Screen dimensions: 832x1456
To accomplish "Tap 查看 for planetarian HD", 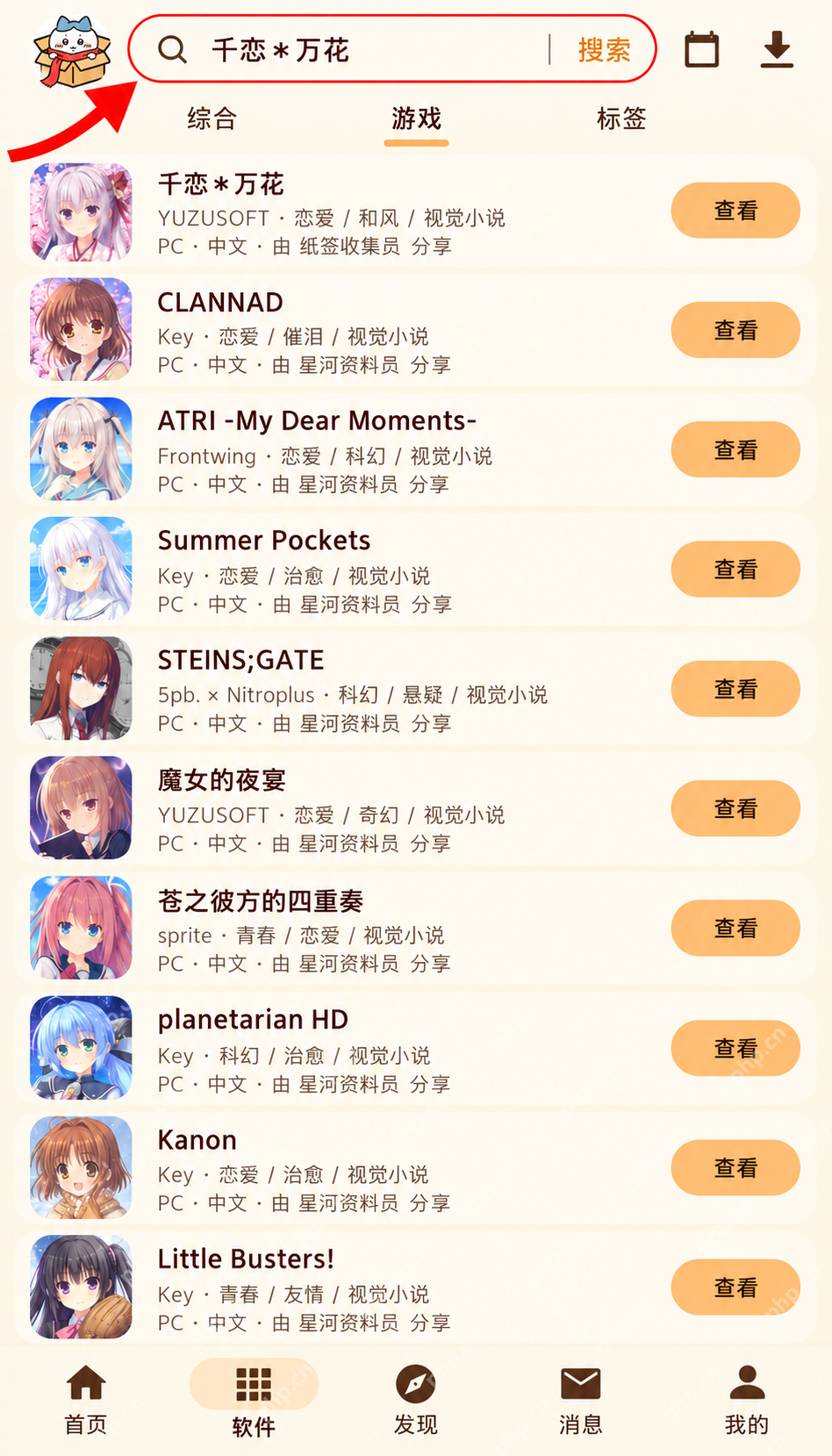I will click(735, 1049).
